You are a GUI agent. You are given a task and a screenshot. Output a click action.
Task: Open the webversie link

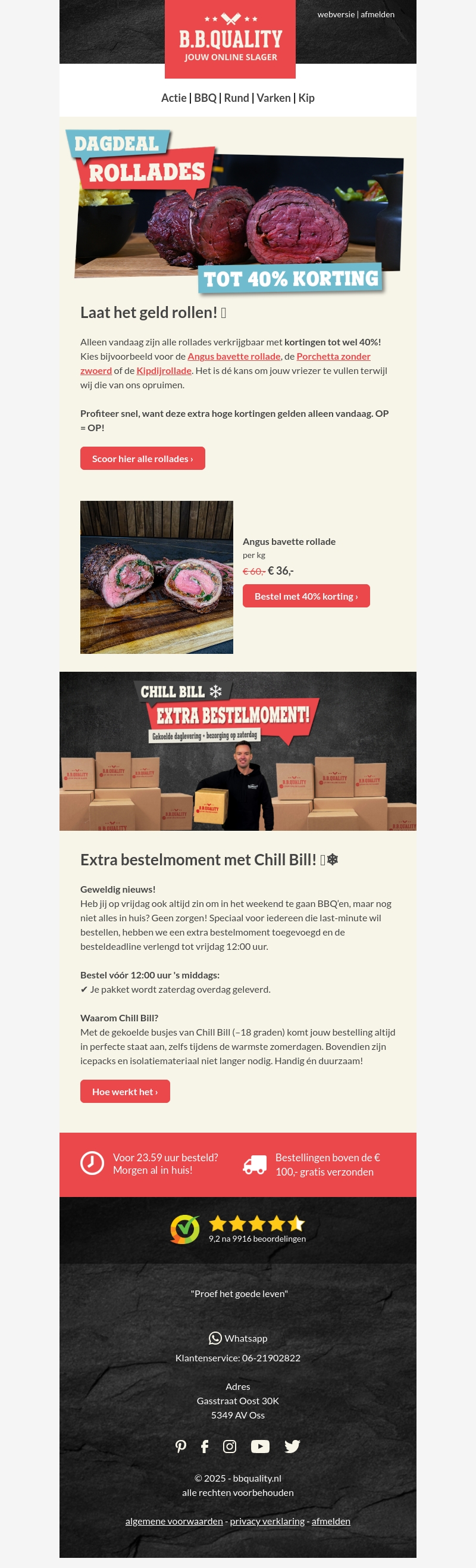click(336, 15)
